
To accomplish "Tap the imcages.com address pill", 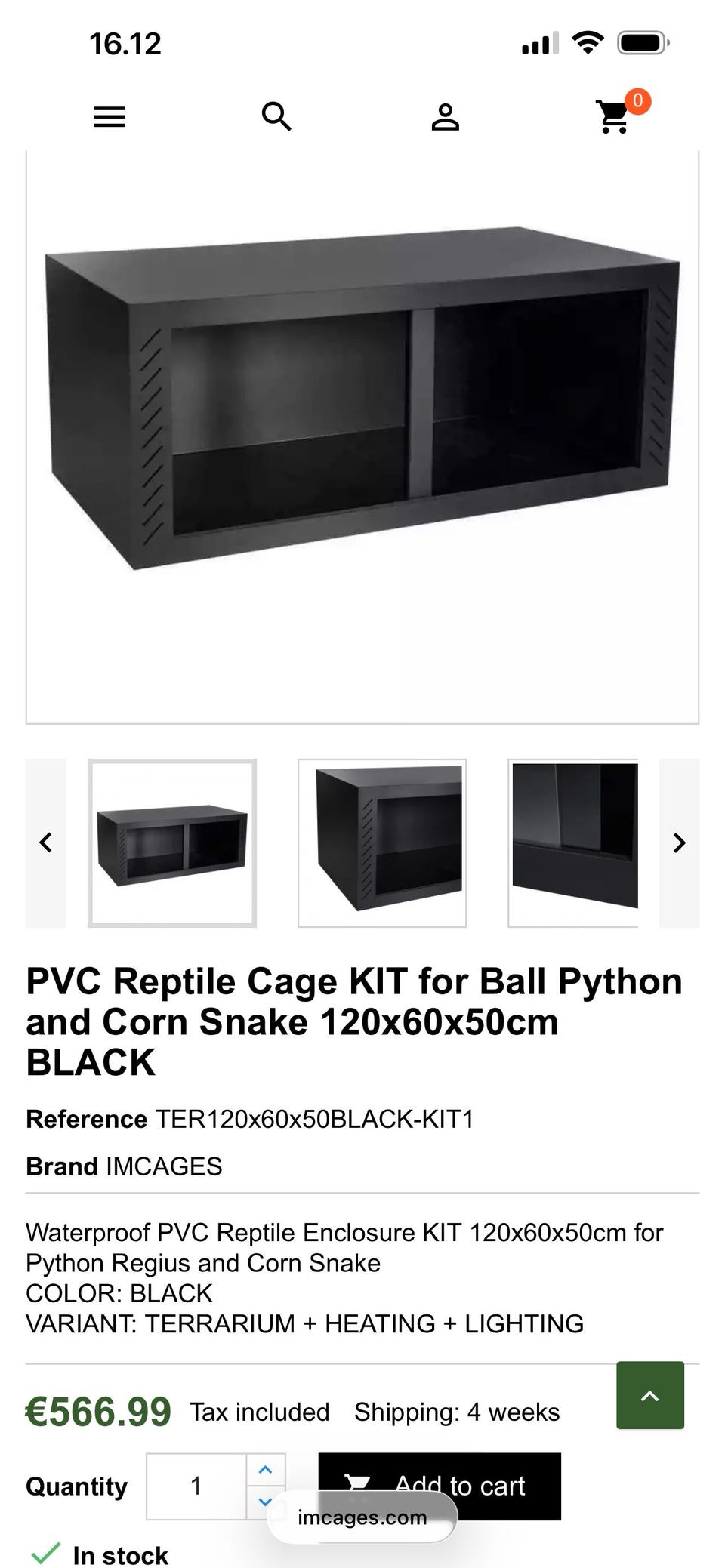I will tap(362, 1517).
